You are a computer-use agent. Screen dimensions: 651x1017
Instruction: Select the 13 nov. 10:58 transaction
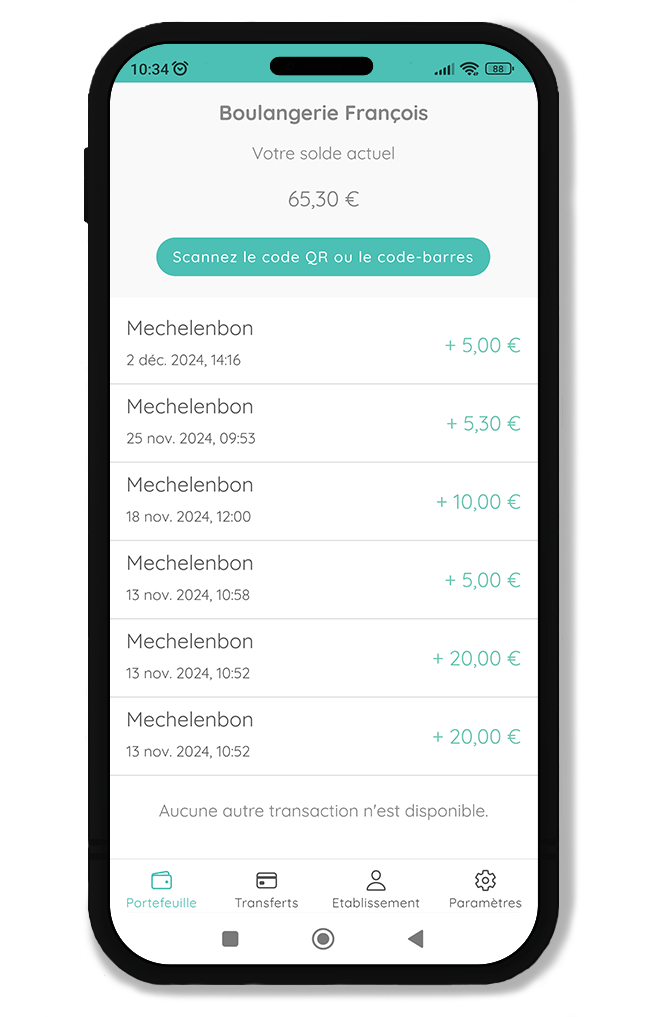point(323,579)
